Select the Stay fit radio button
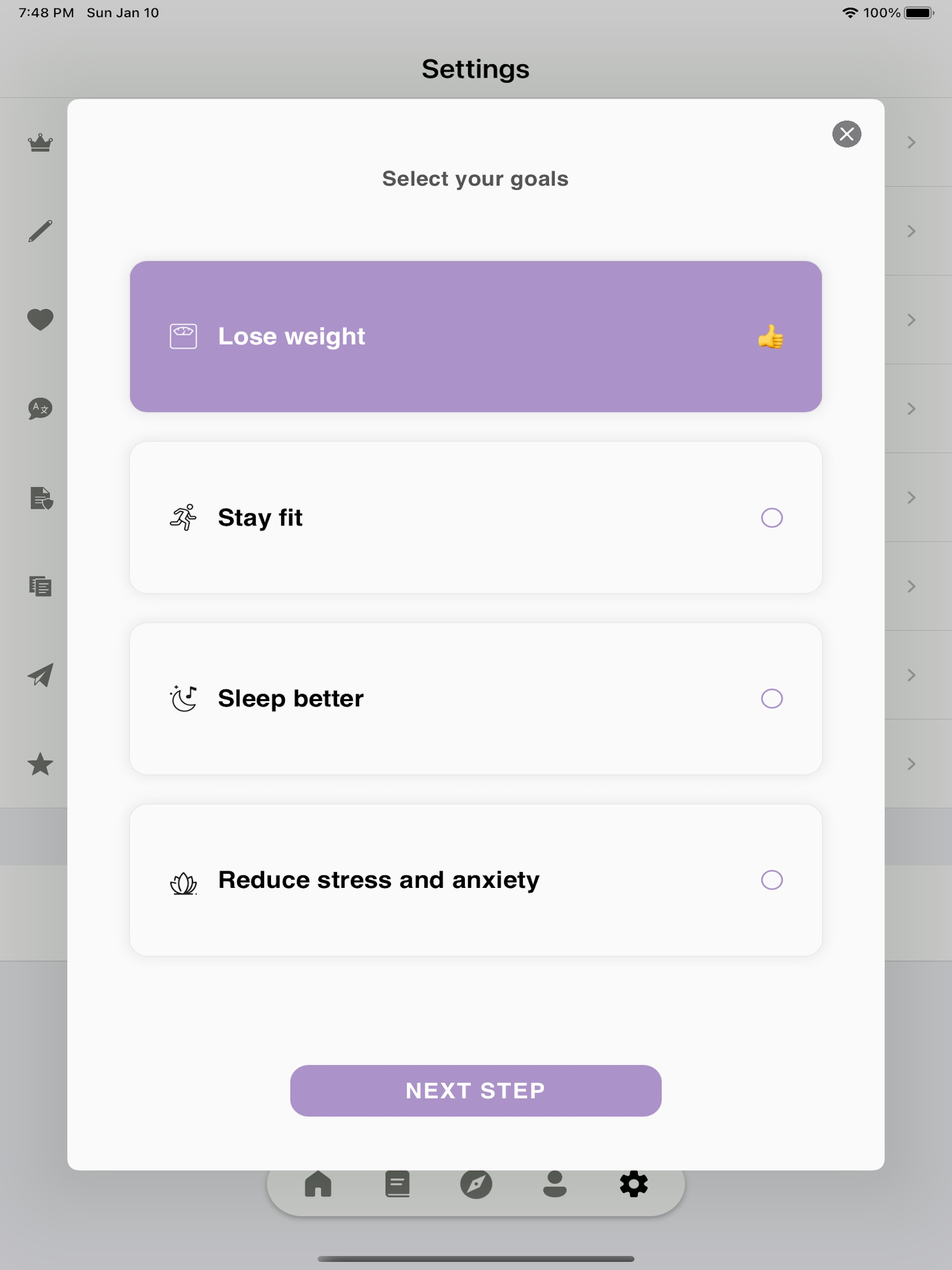 click(772, 517)
